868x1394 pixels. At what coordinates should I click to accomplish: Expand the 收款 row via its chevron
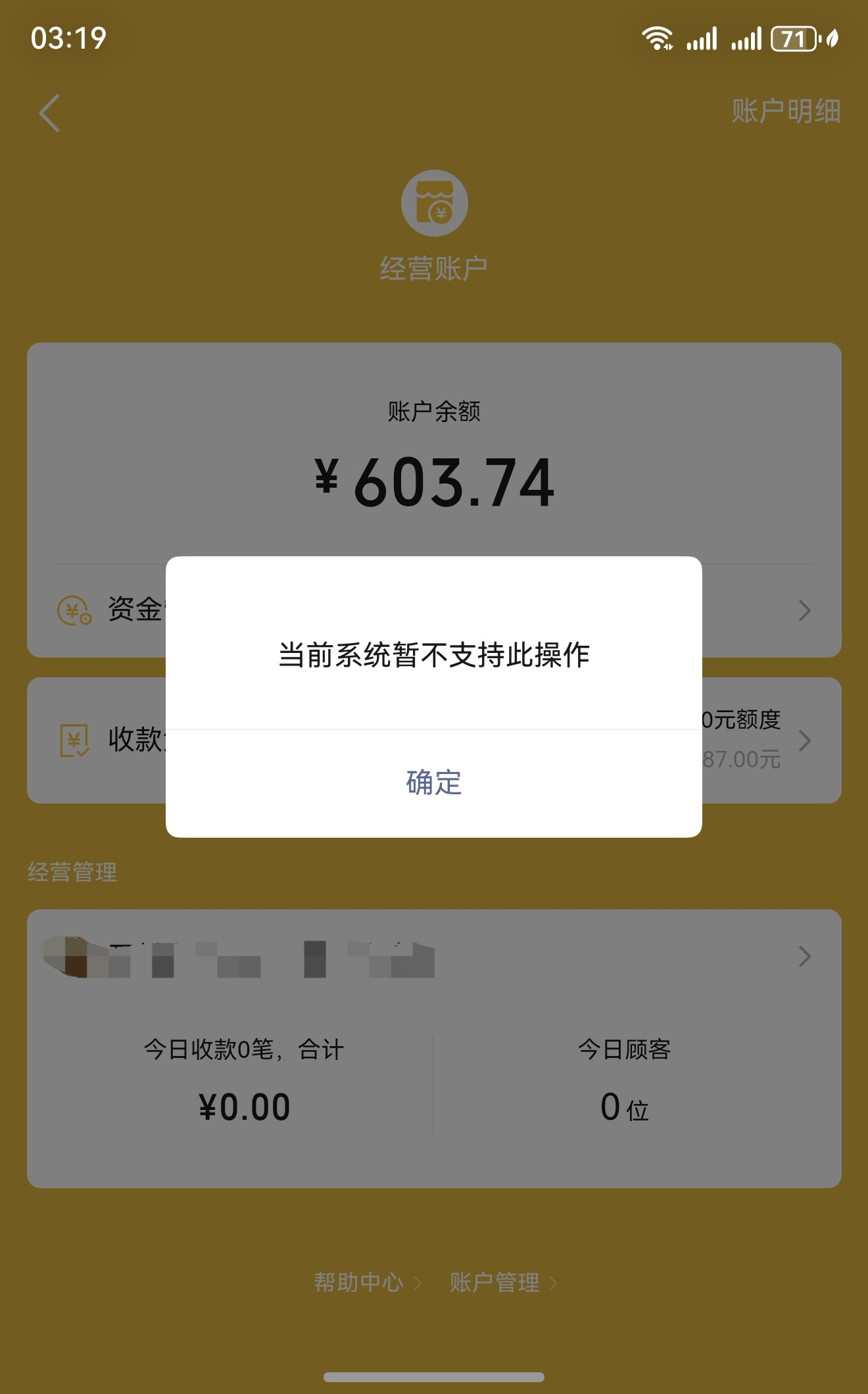(804, 740)
